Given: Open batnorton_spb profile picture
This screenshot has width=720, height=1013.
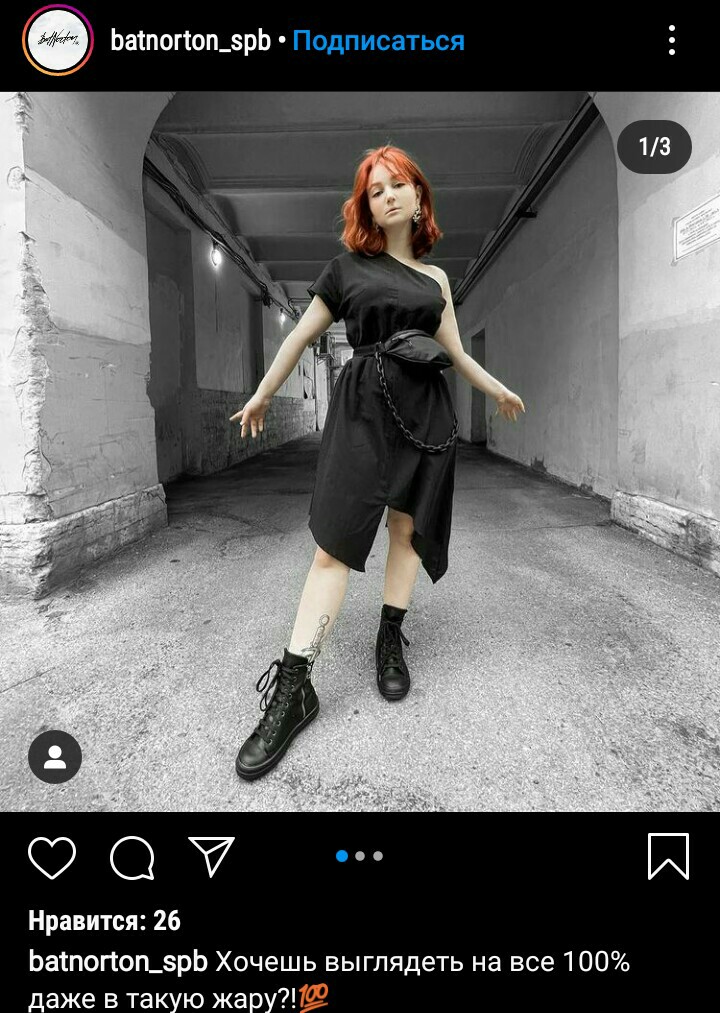Looking at the screenshot, I should click(x=58, y=42).
